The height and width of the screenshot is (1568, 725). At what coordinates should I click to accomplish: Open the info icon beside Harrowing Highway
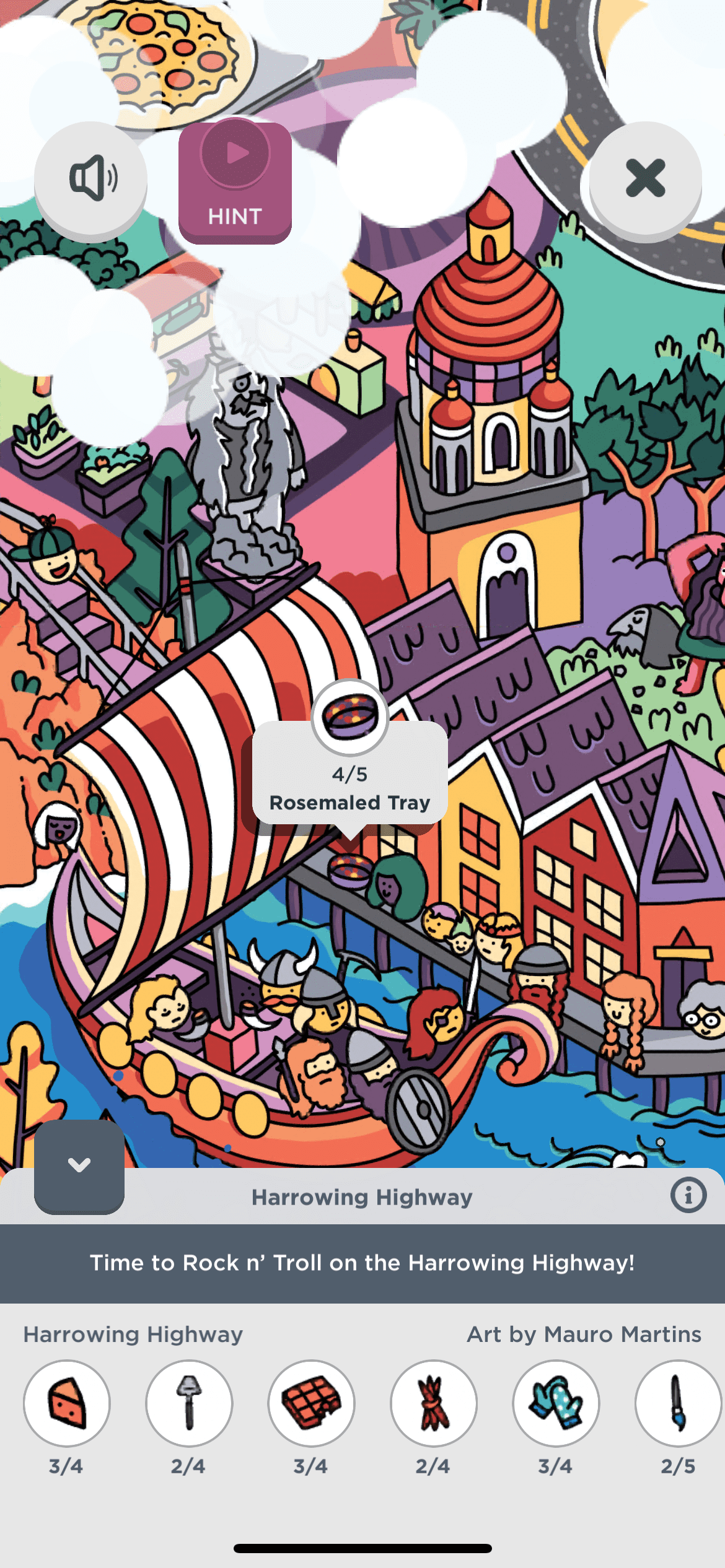pyautogui.click(x=688, y=1195)
